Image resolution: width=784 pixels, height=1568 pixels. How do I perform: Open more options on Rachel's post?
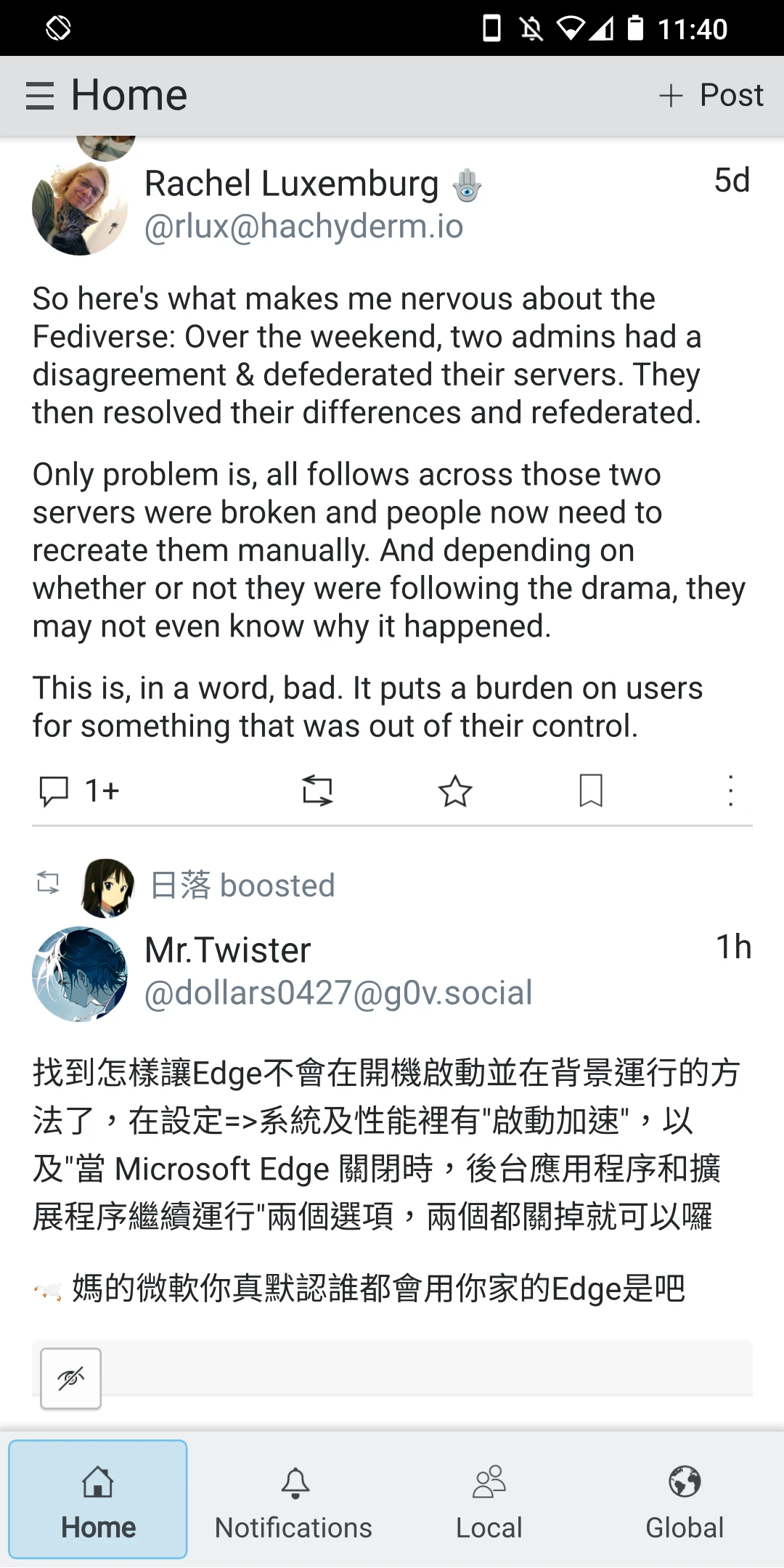730,791
